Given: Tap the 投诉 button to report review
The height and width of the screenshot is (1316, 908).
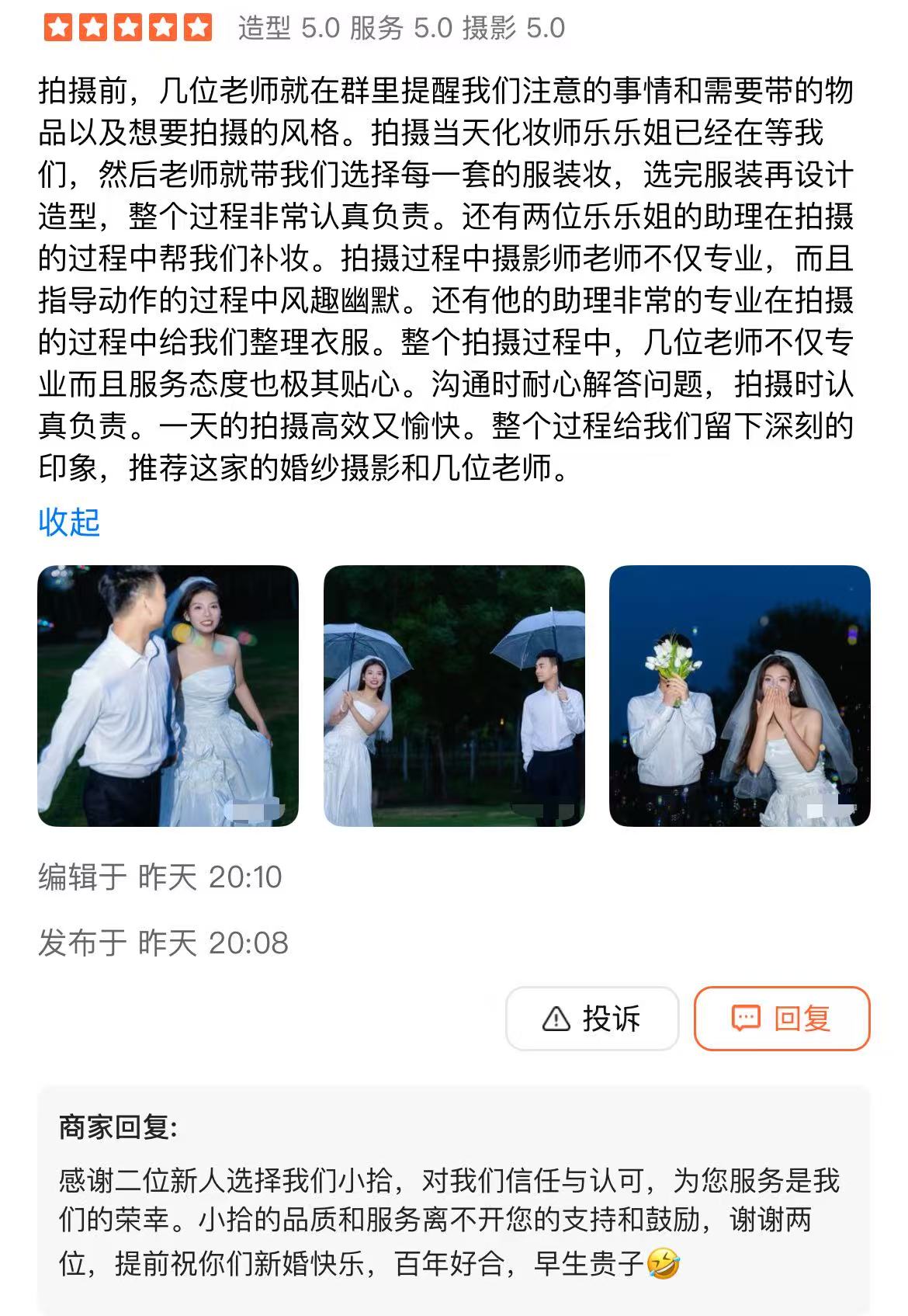Looking at the screenshot, I should click(592, 1018).
